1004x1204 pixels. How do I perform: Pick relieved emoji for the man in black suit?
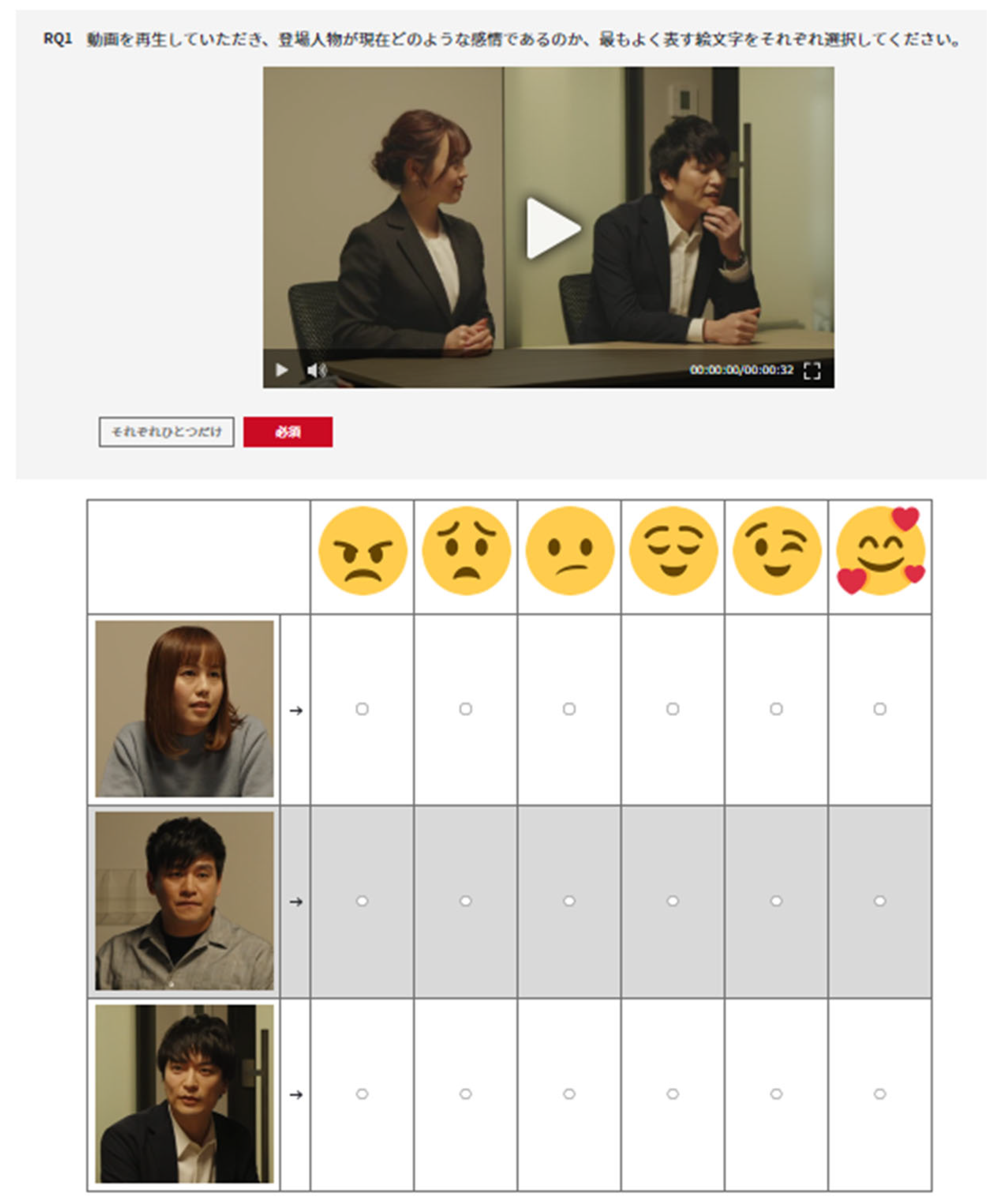pos(673,1094)
